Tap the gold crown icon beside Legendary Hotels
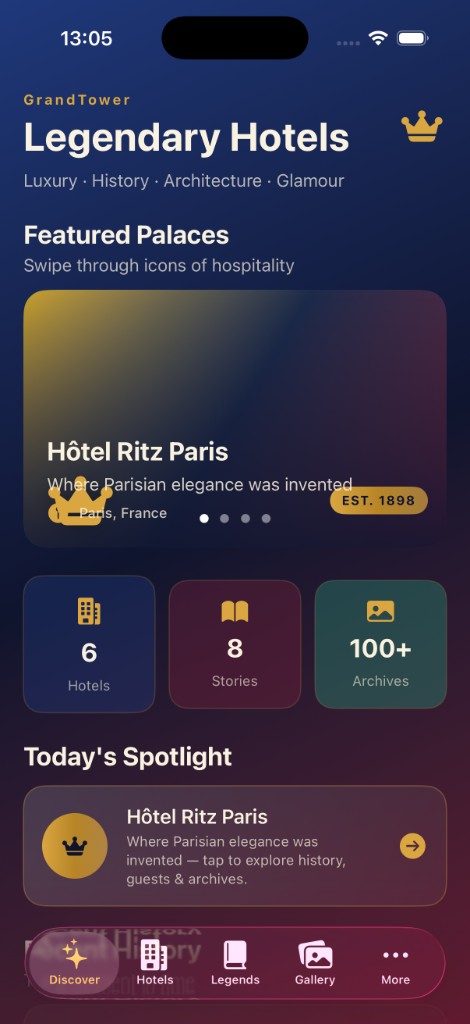The height and width of the screenshot is (1024, 470). coord(422,127)
